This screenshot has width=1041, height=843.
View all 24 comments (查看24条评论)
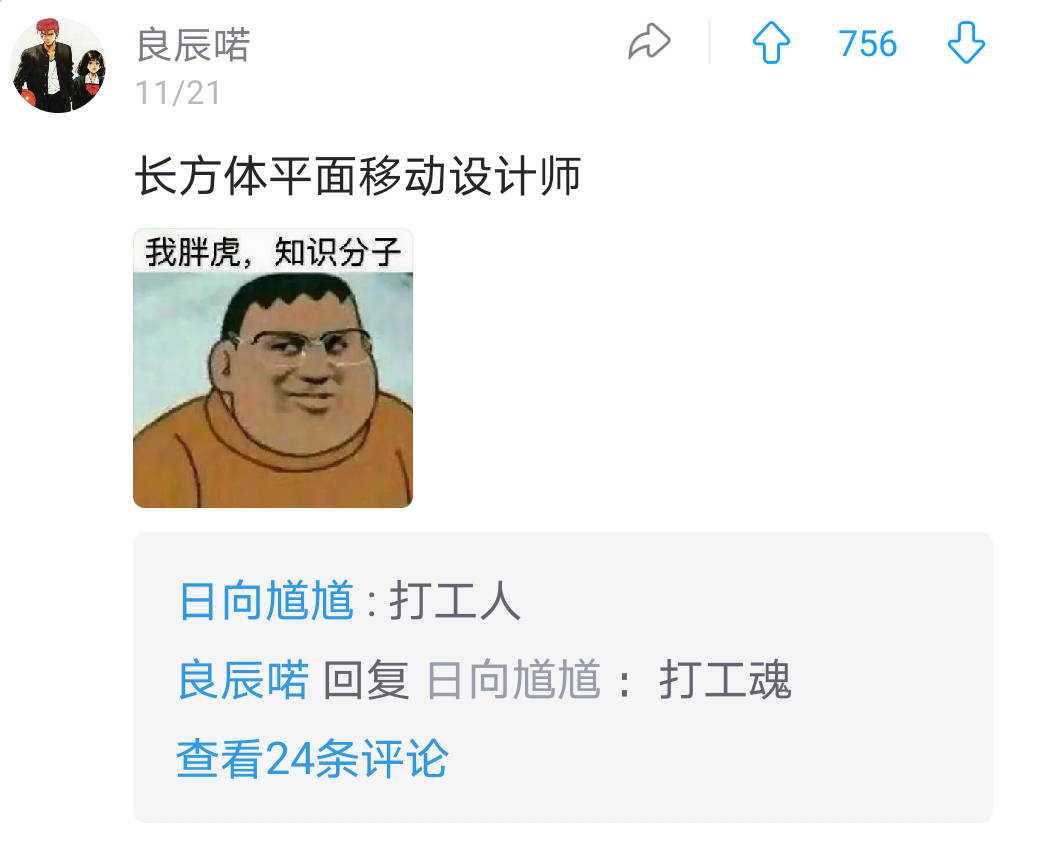312,759
